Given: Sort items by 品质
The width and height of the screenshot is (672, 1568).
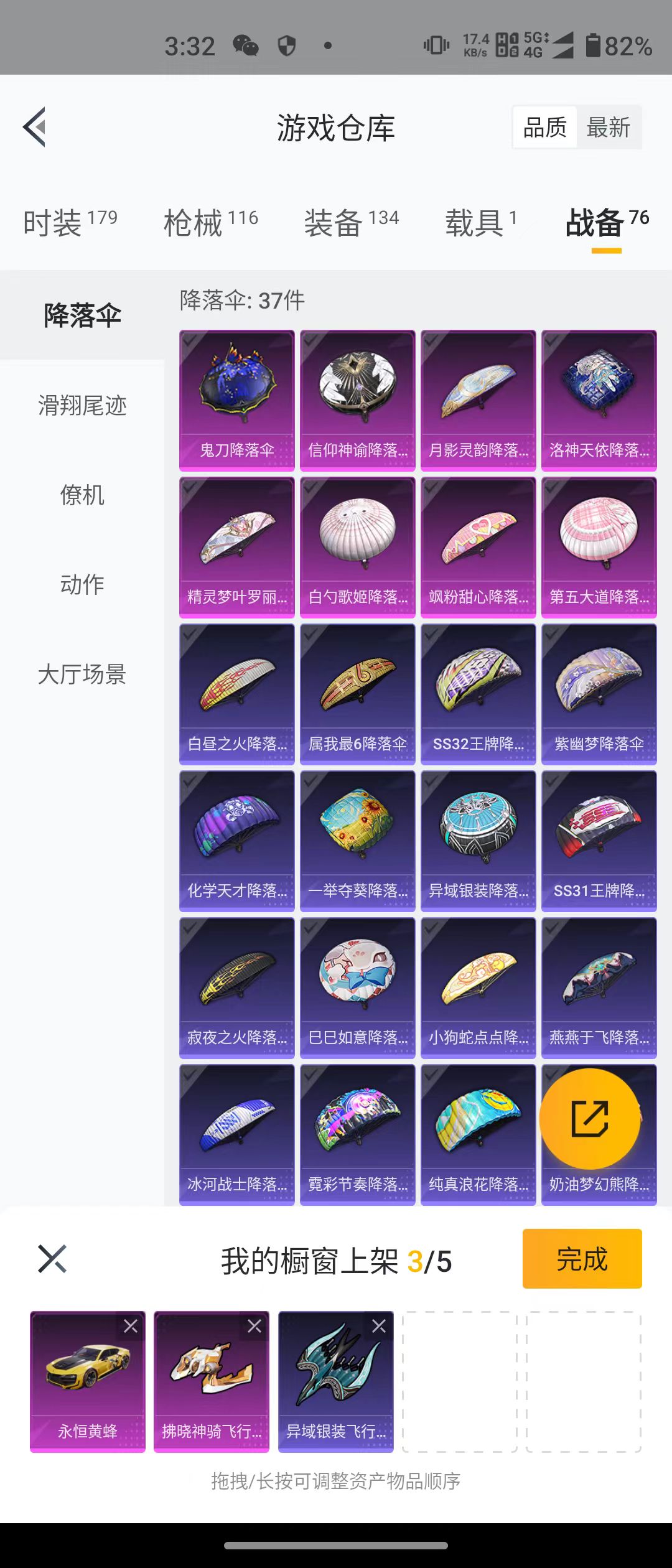Looking at the screenshot, I should (545, 128).
